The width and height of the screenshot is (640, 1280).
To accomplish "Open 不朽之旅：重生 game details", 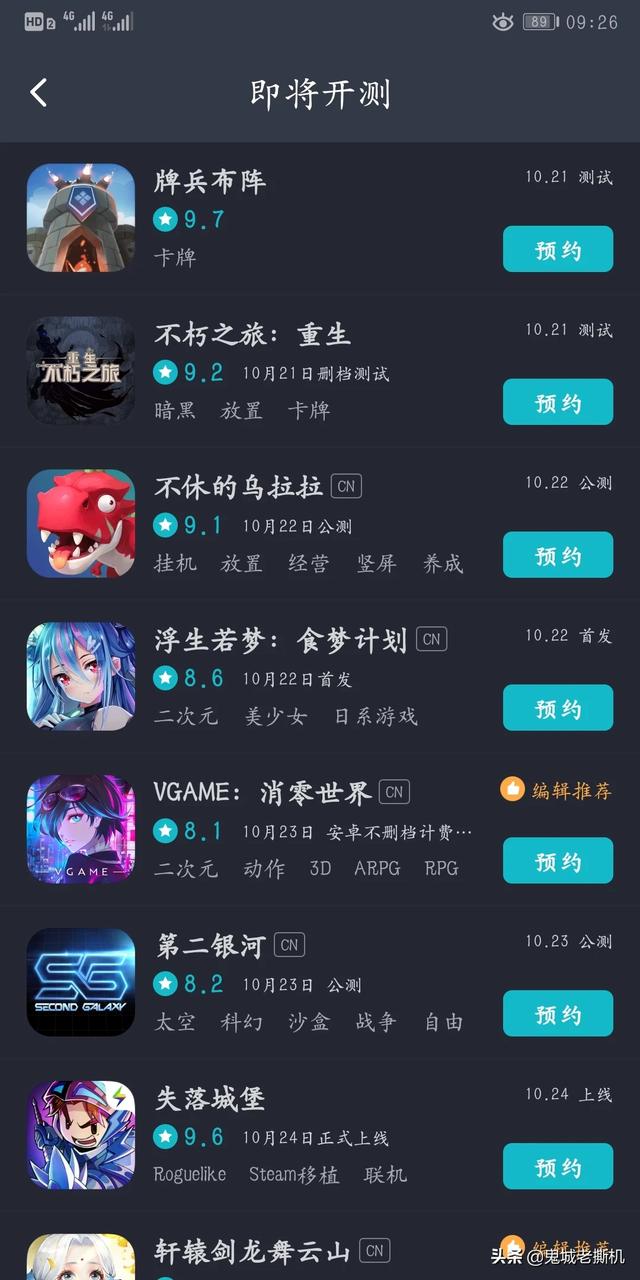I will point(252,335).
